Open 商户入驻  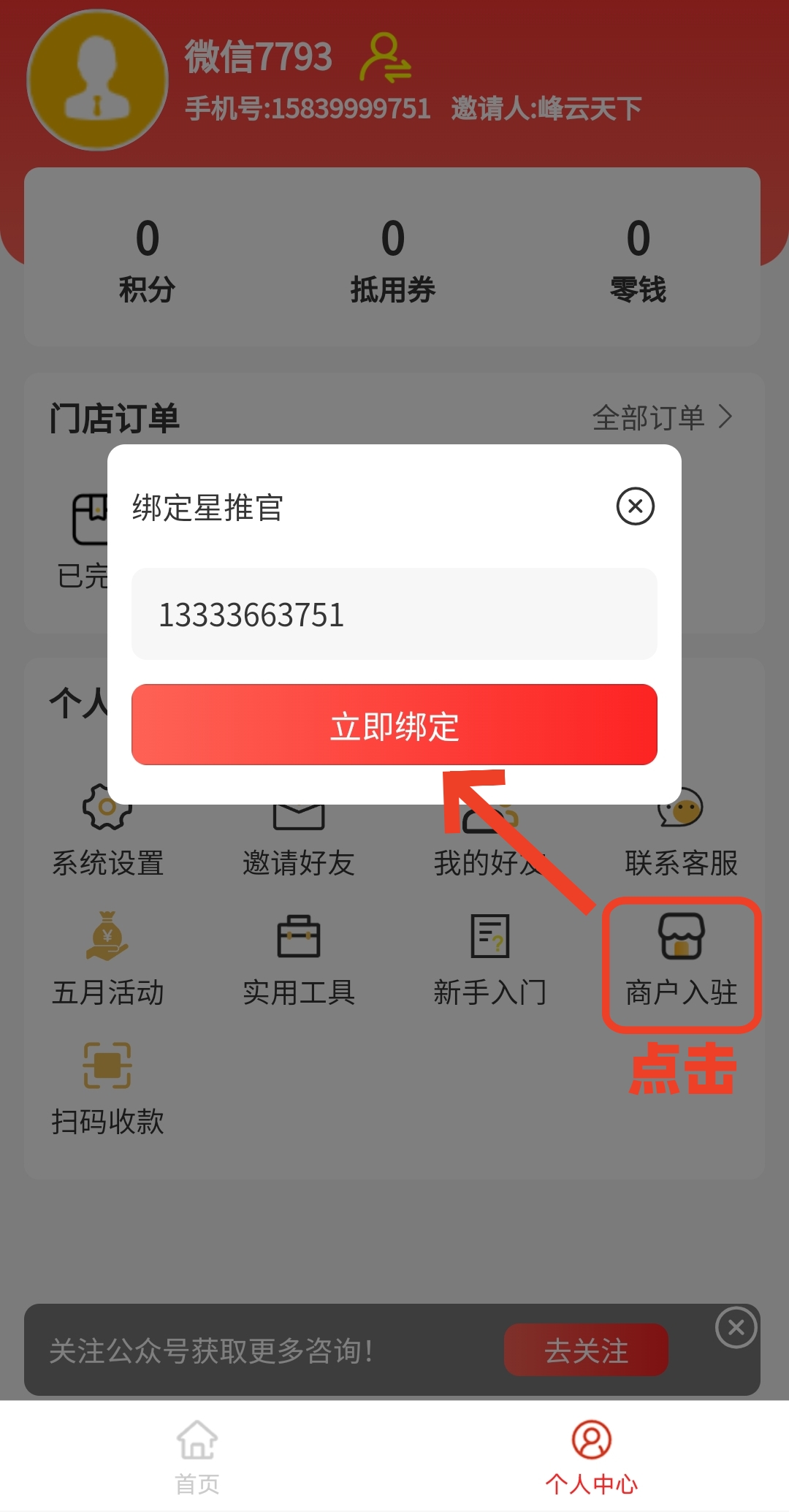point(681,959)
